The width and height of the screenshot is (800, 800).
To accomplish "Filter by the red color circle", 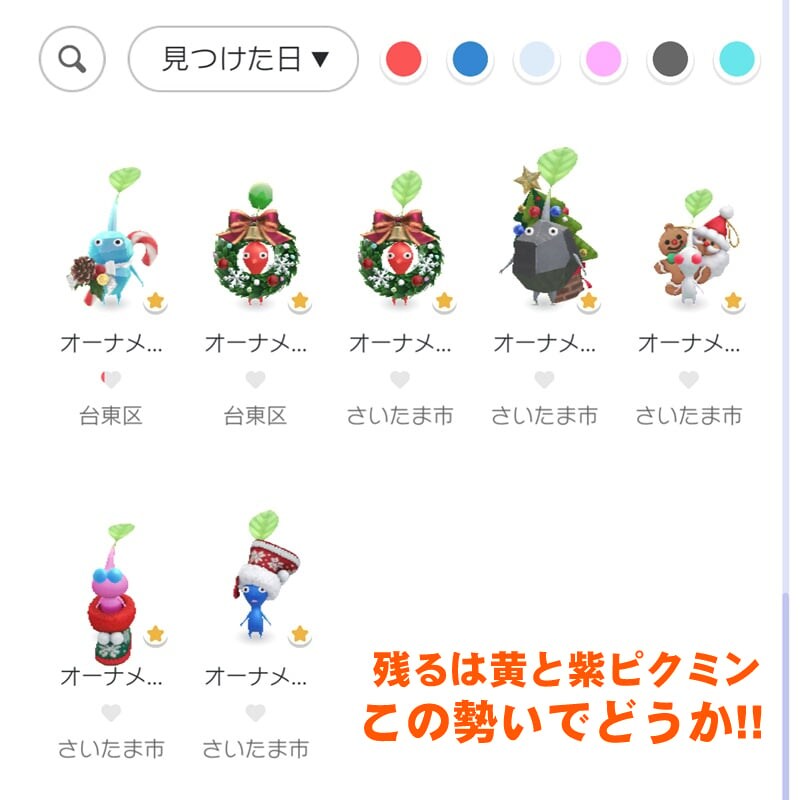I will click(x=404, y=59).
